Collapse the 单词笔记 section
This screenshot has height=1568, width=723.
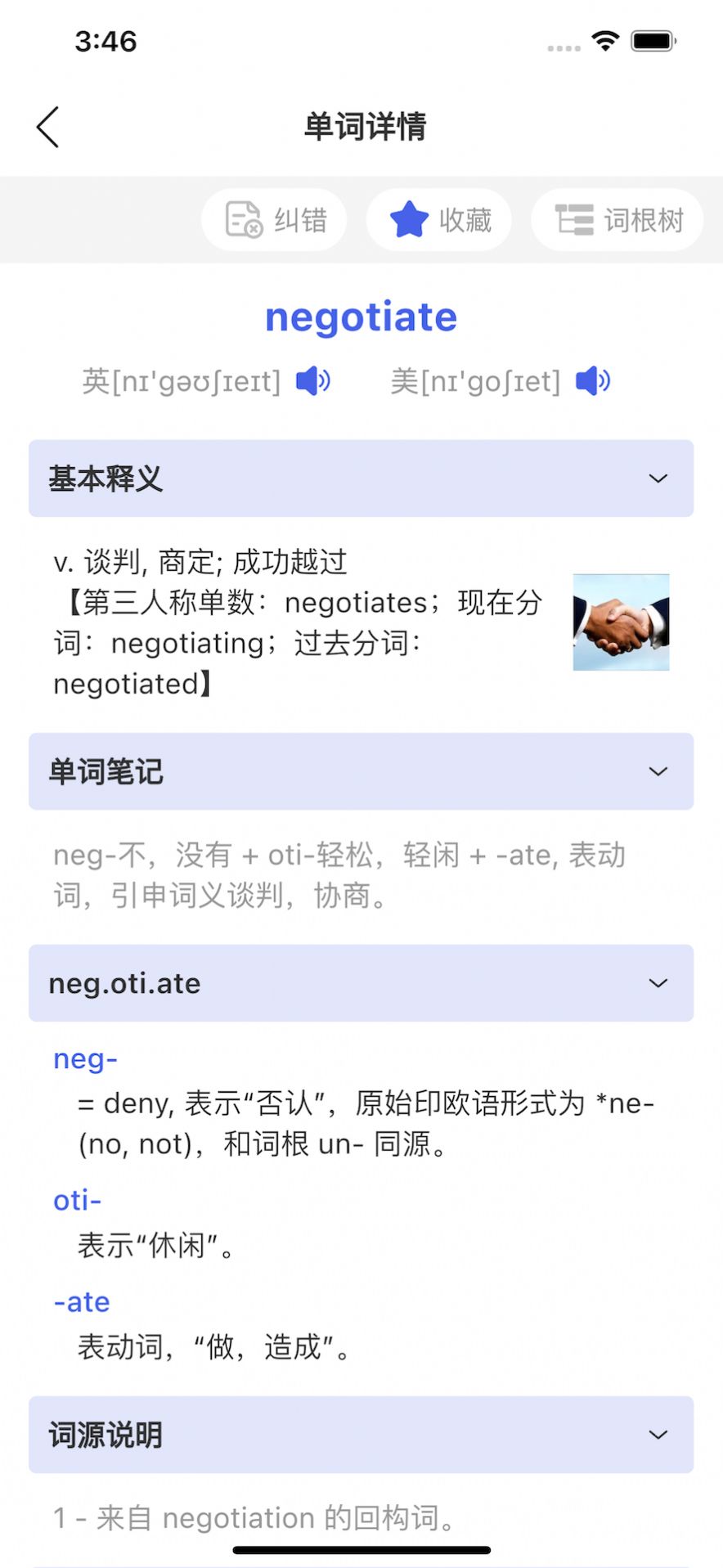pos(657,771)
